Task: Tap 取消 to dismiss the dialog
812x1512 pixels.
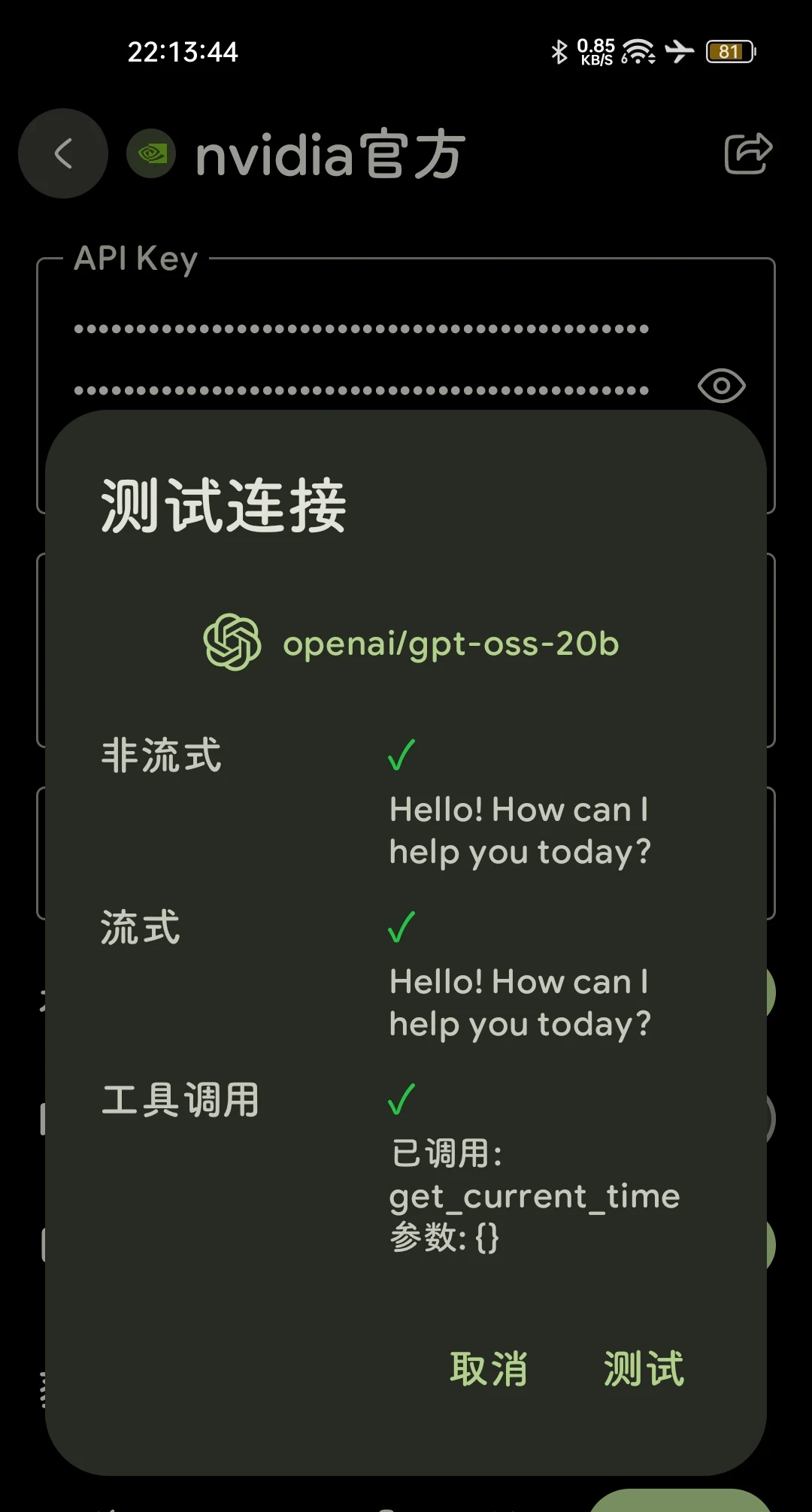Action: [x=489, y=1368]
